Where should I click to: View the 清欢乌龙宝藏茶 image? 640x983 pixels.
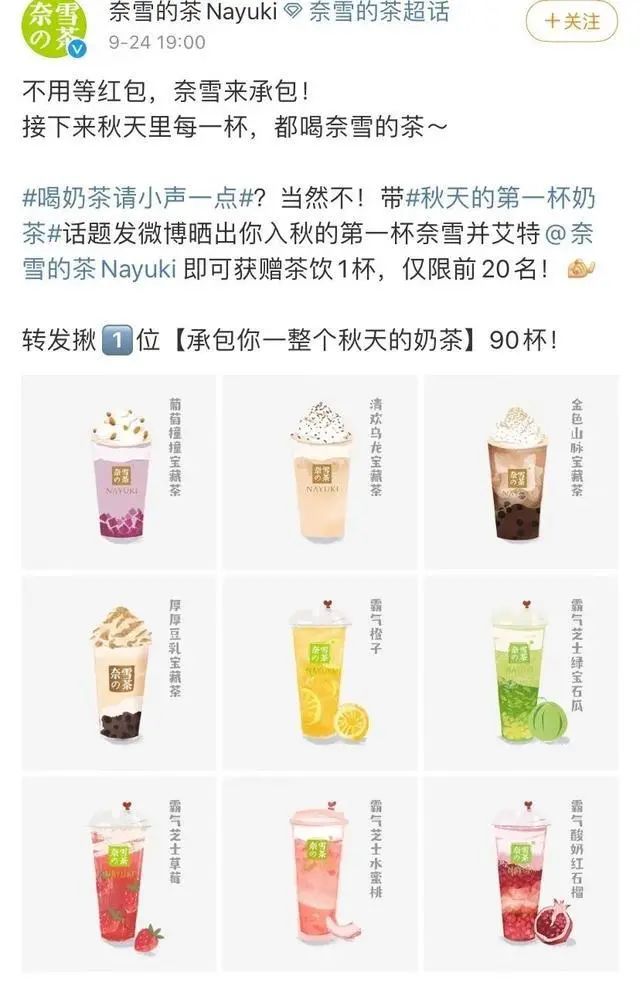(320, 472)
